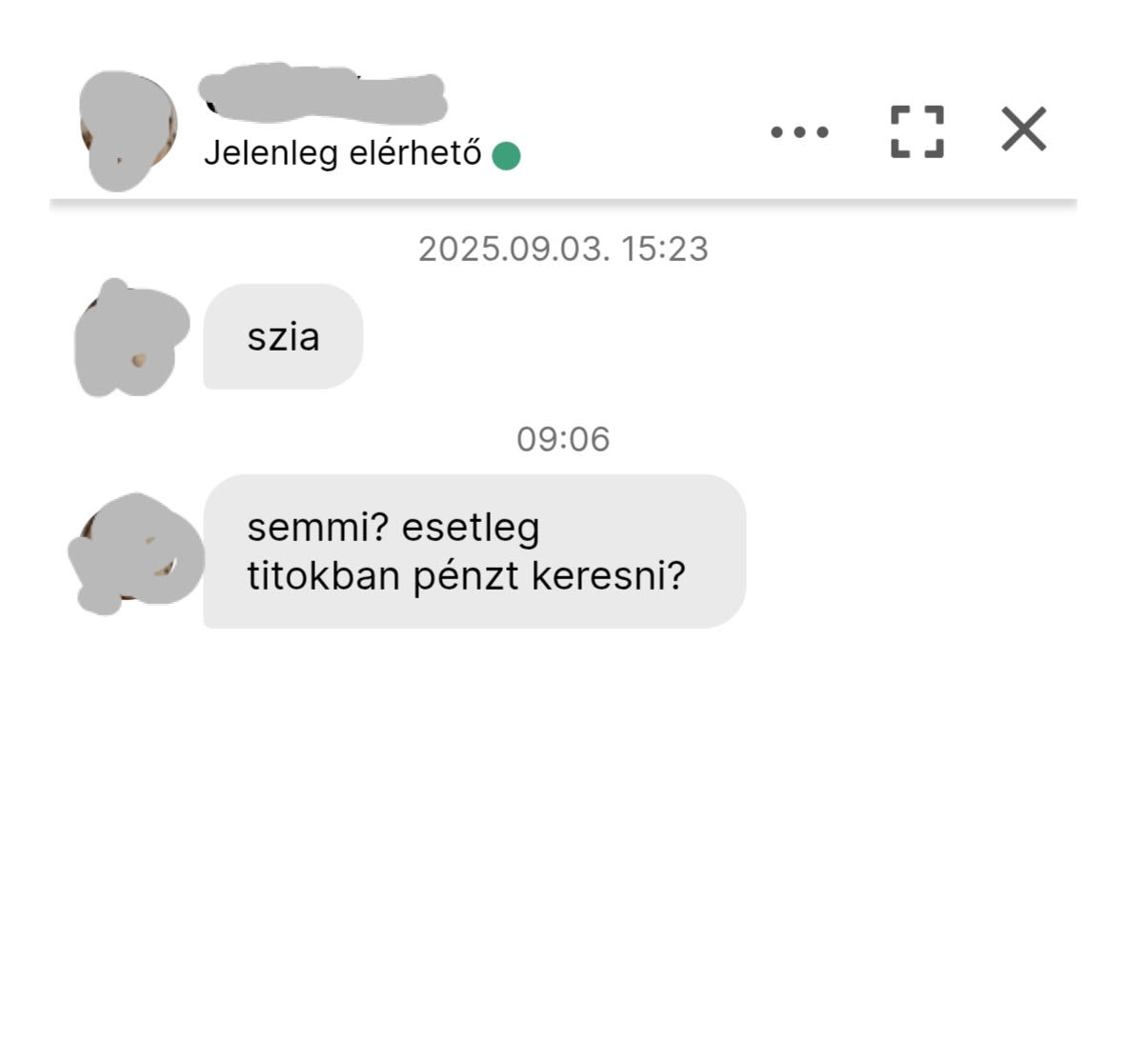The image size is (1127, 1064).
Task: Open the three-dot chat options menu
Action: 799,131
